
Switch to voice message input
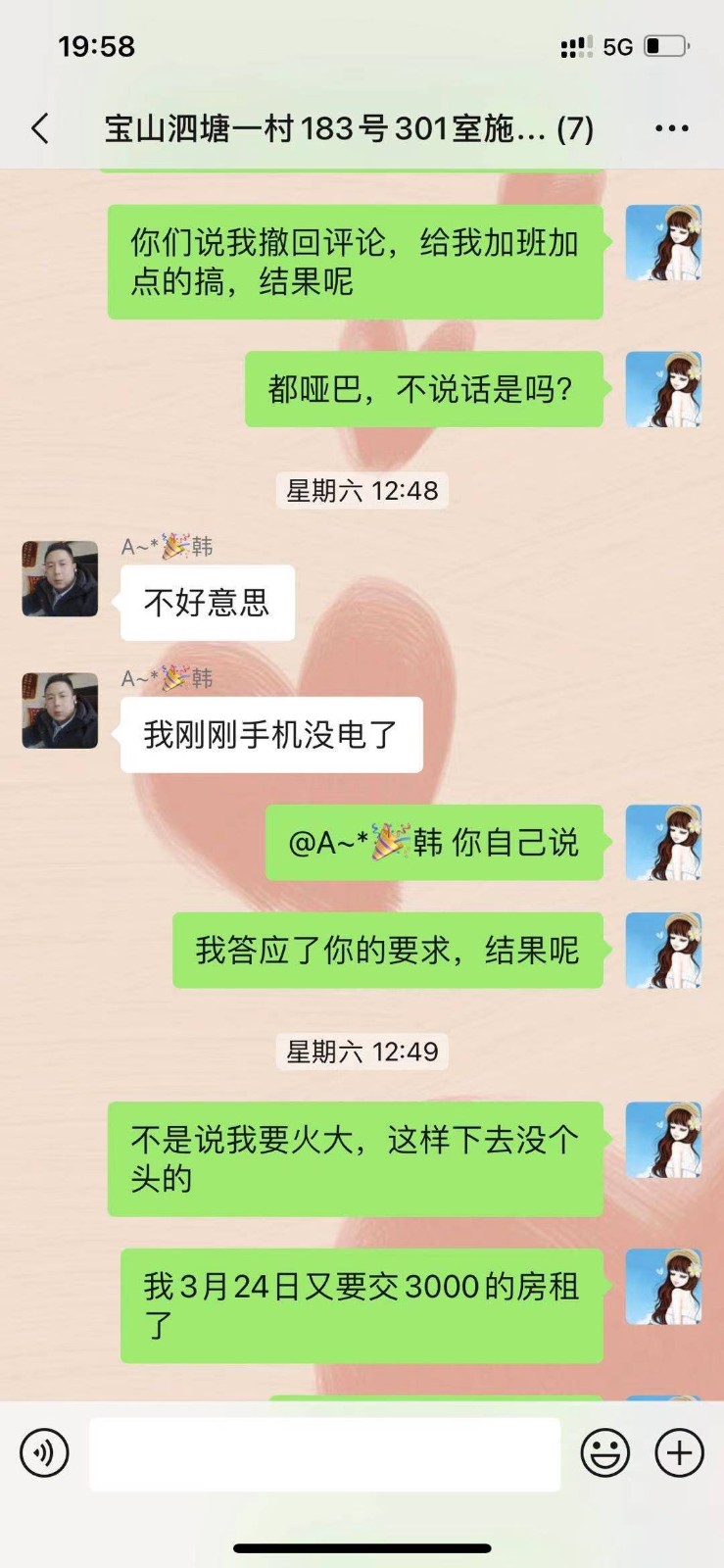coord(44,1453)
